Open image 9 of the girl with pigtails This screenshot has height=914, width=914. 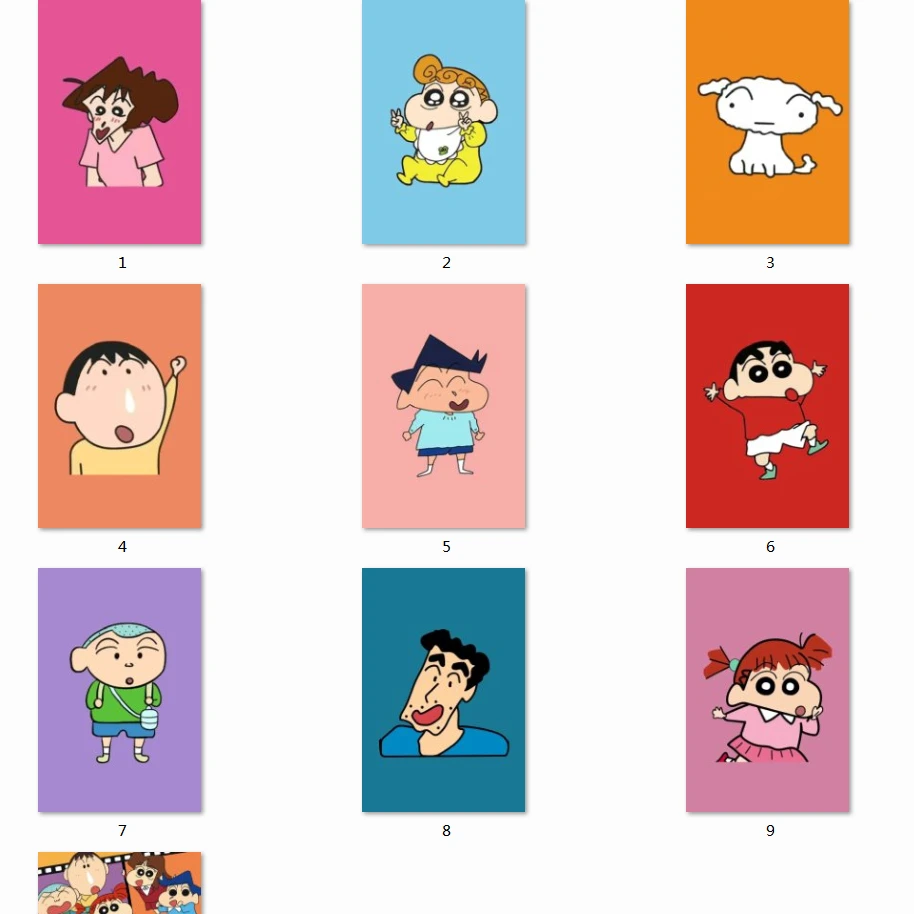pyautogui.click(x=767, y=690)
